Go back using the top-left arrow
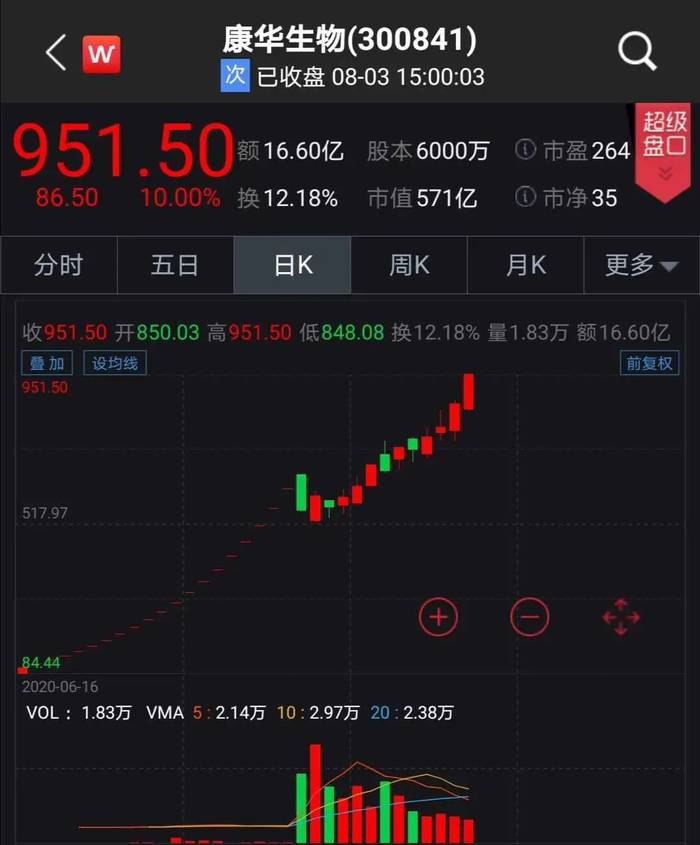Viewport: 700px width, 845px height. [56, 53]
